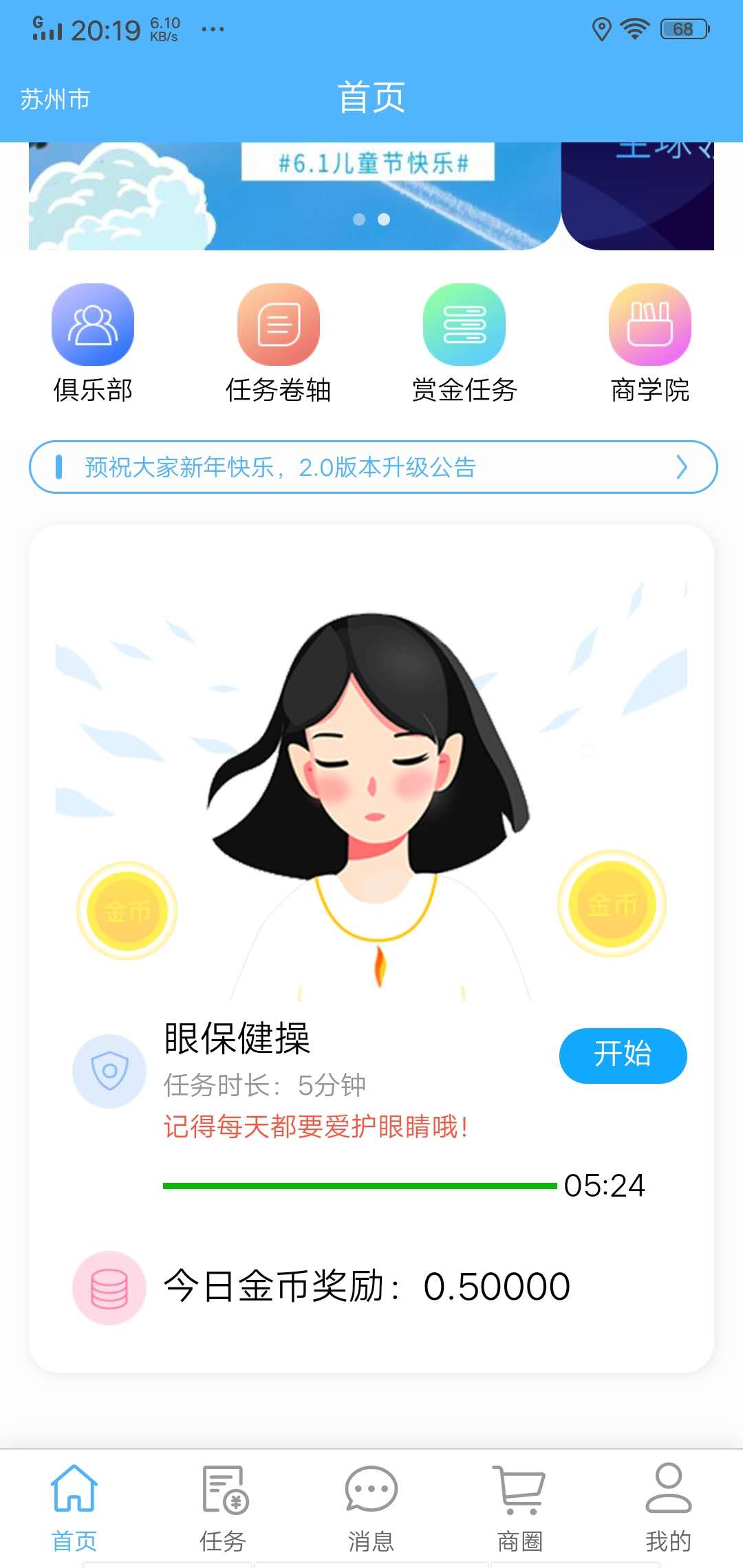Tap the 苏州市 location label

[56, 100]
